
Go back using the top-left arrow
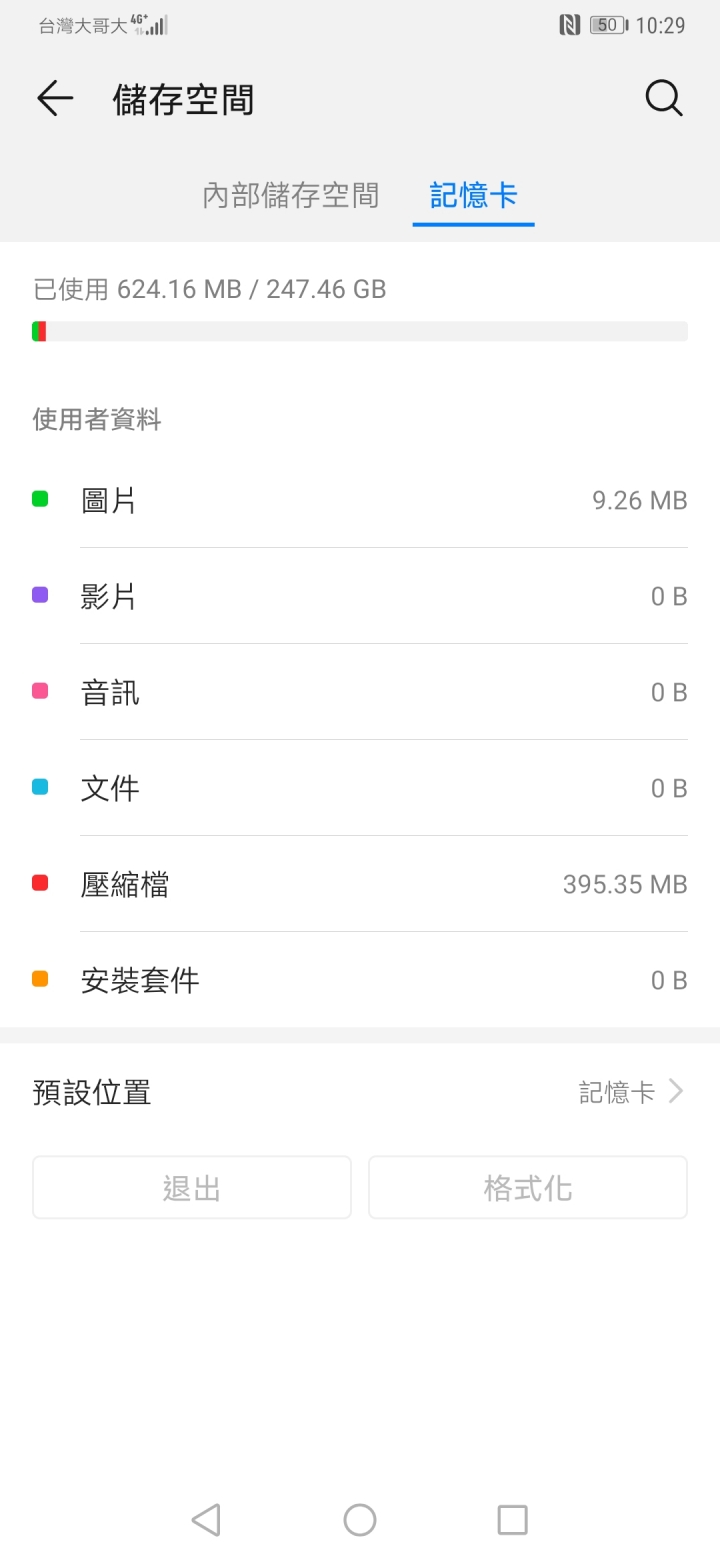tap(55, 98)
